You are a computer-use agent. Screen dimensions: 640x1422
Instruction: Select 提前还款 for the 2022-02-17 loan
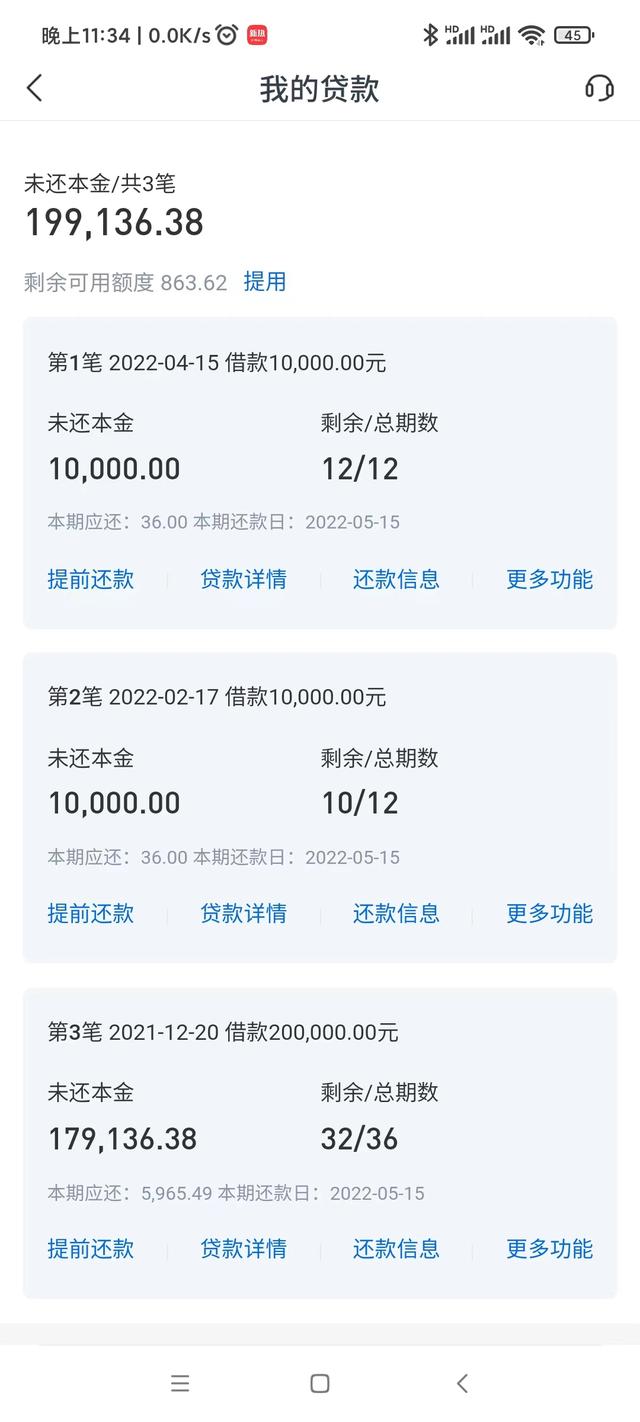91,913
